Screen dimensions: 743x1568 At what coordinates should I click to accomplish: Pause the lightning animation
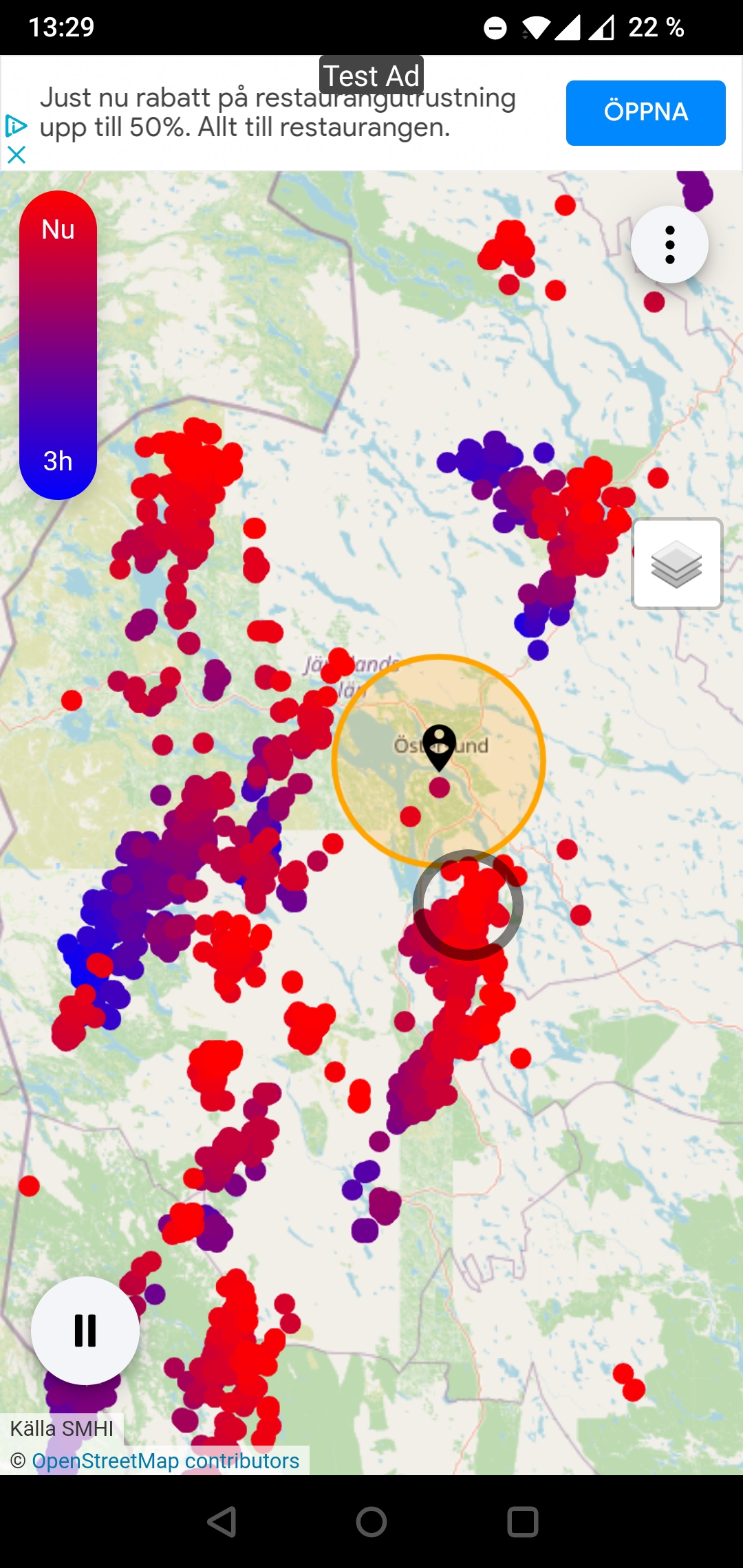(x=85, y=1330)
